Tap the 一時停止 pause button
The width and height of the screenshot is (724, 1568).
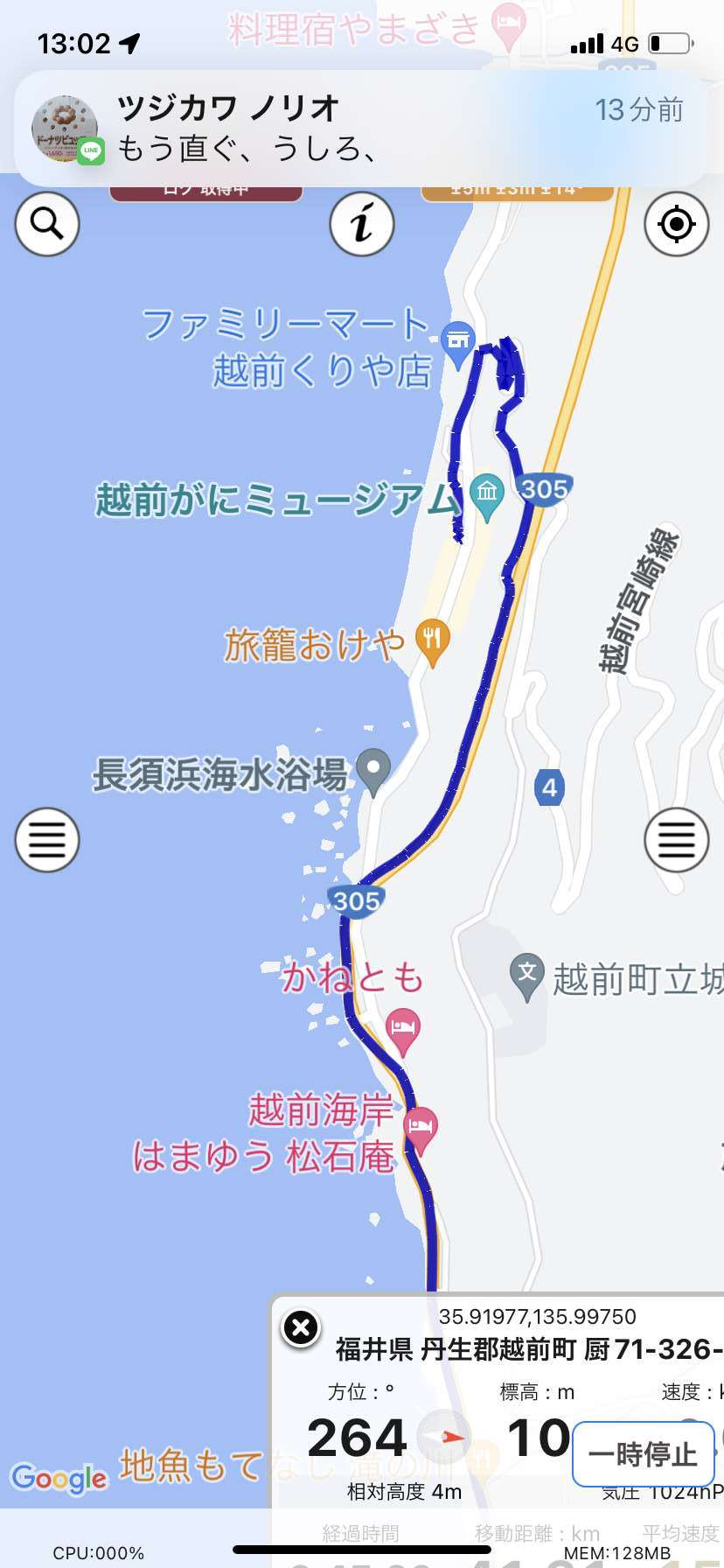[643, 1454]
